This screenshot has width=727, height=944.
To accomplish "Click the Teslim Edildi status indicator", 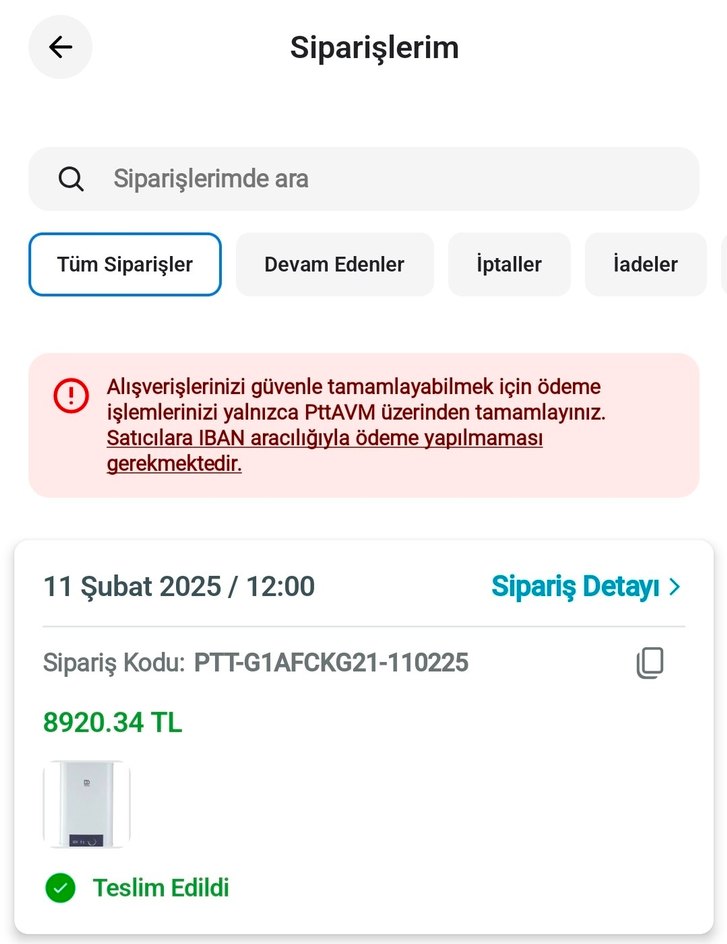I will coord(160,888).
